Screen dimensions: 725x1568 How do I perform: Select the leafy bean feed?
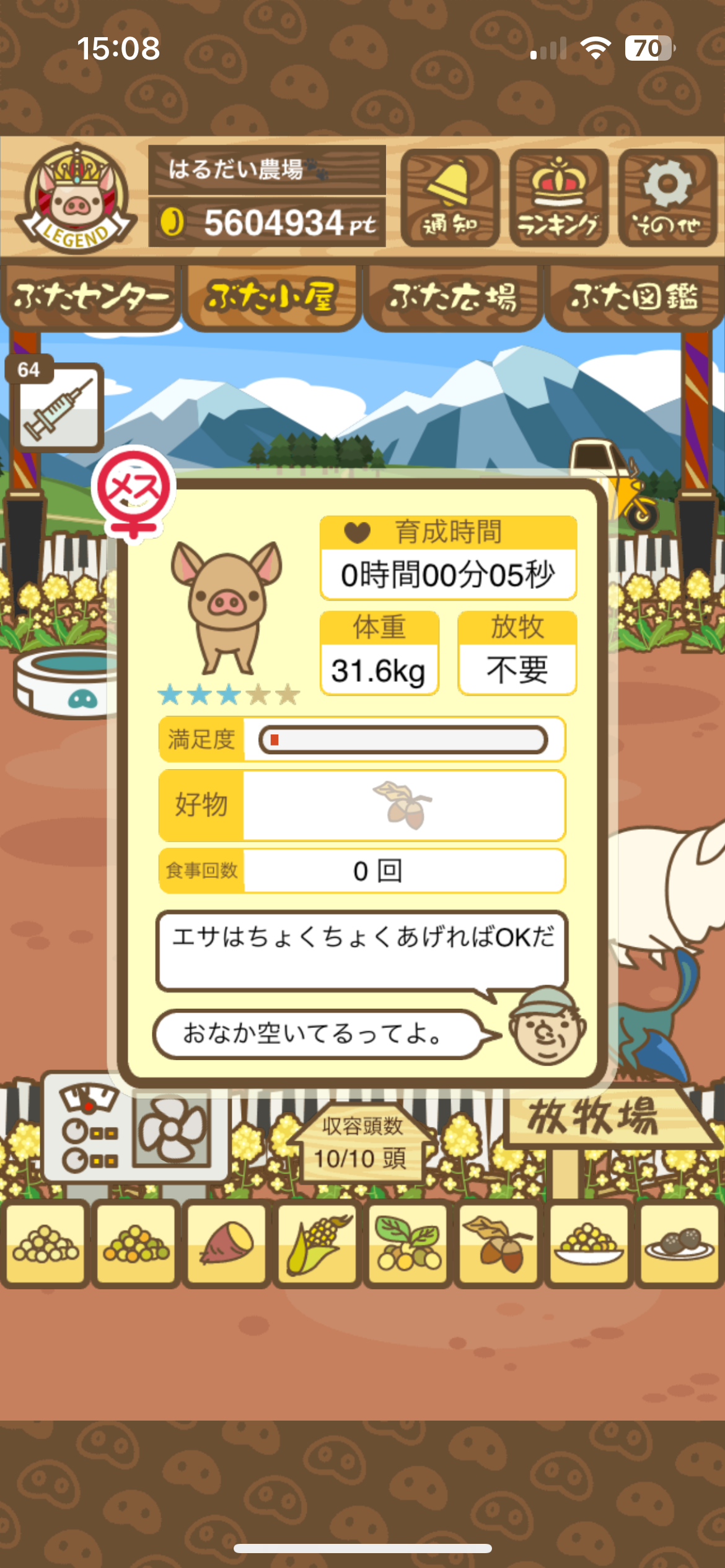[x=408, y=1244]
